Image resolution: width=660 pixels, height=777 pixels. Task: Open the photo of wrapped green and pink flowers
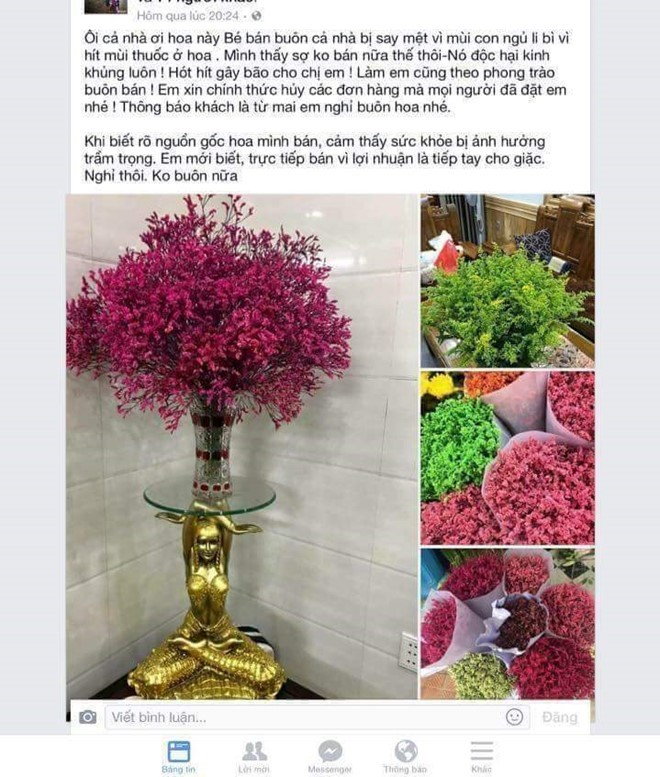pos(507,457)
